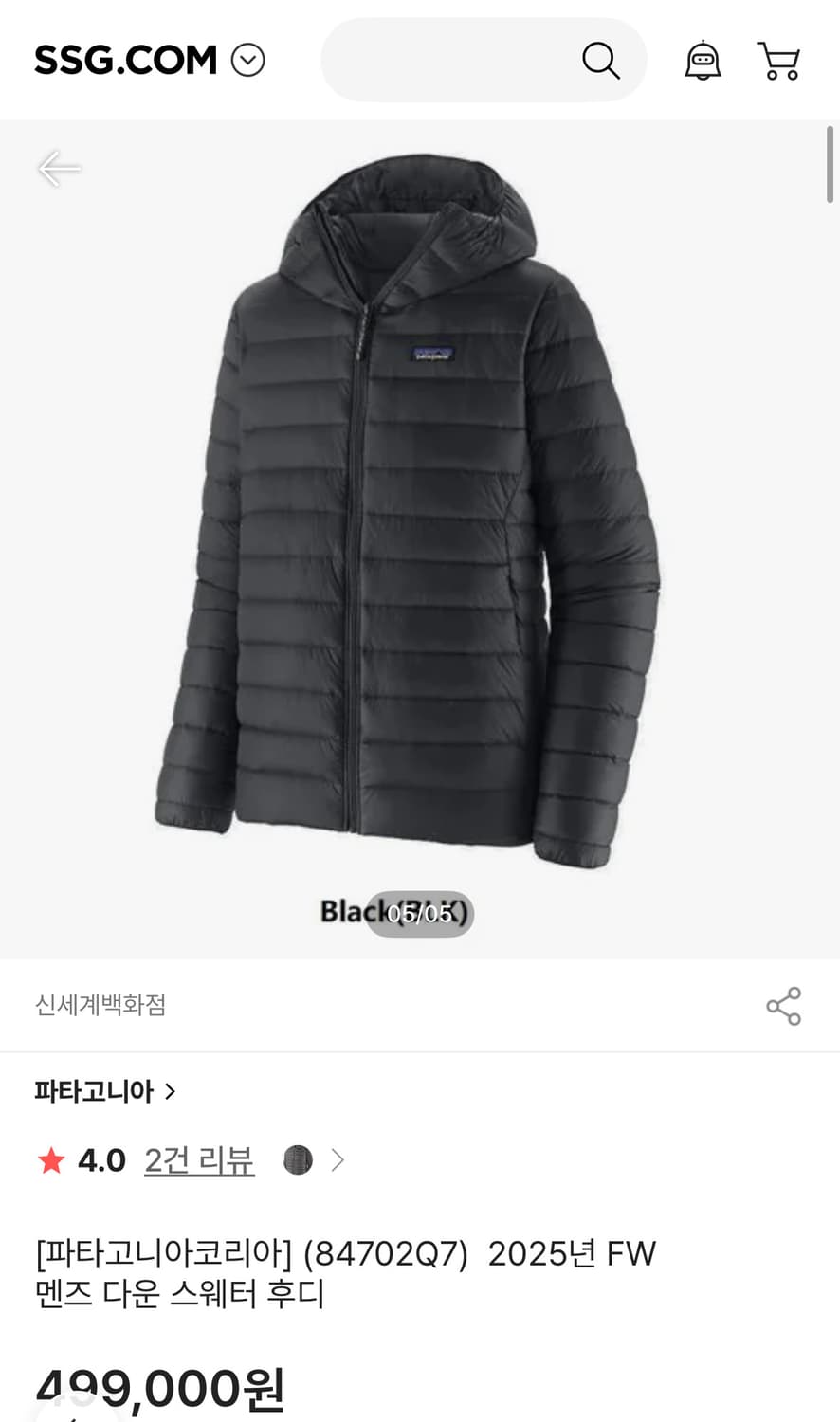This screenshot has width=840, height=1422.
Task: Tap the search magnifier icon
Action: (600, 60)
